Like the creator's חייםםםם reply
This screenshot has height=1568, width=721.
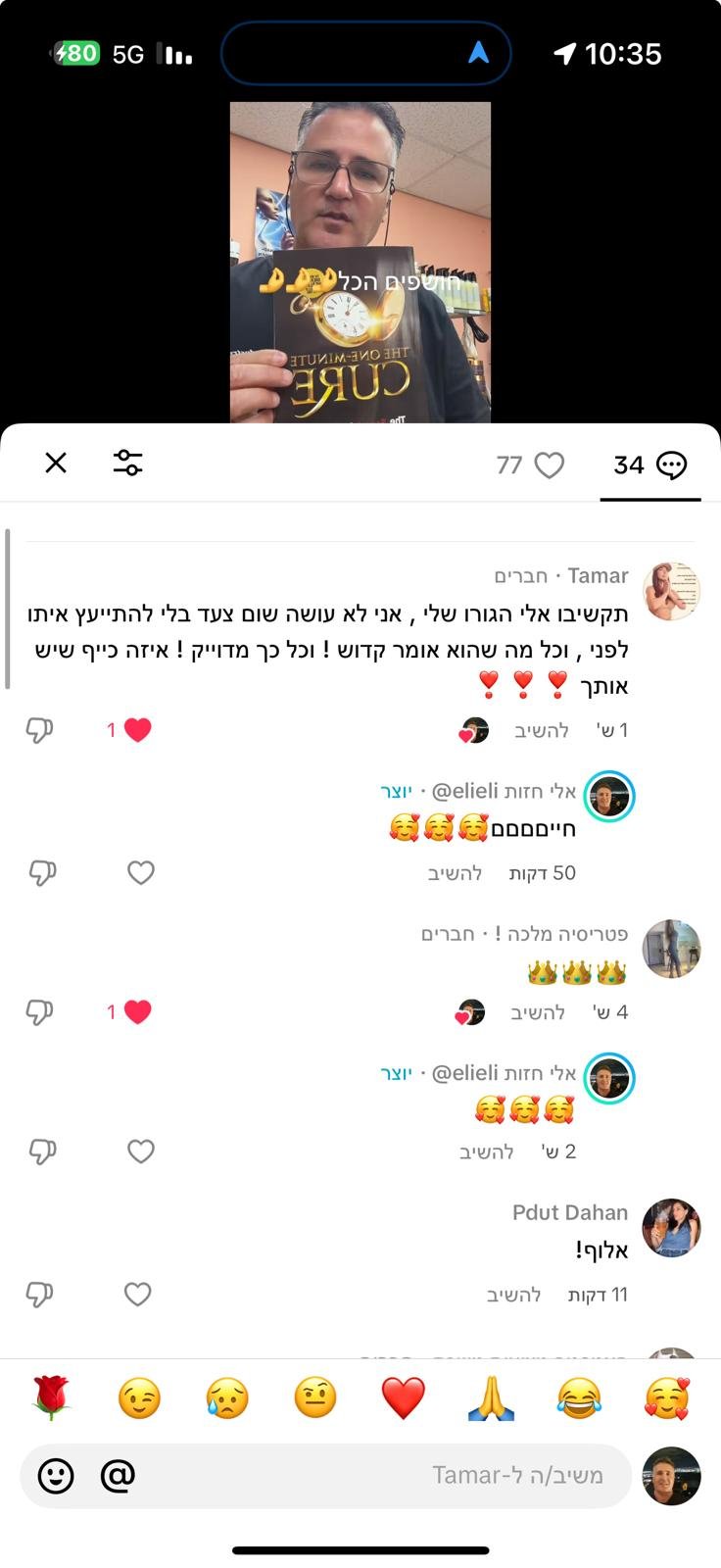141,872
